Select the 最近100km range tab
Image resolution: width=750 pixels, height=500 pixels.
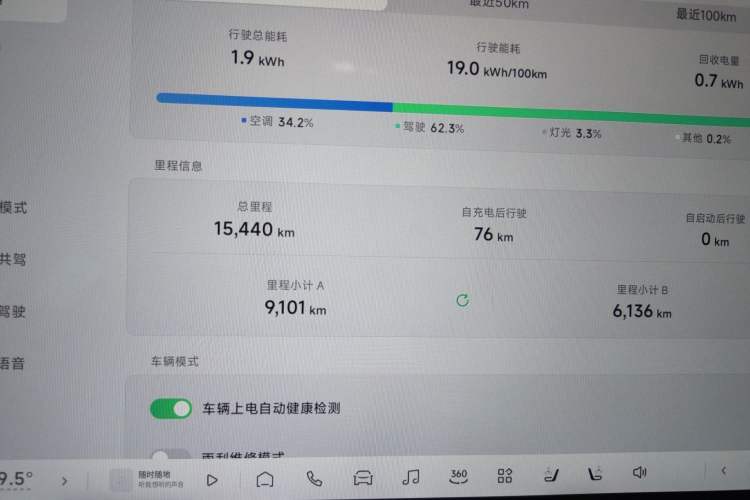[704, 13]
